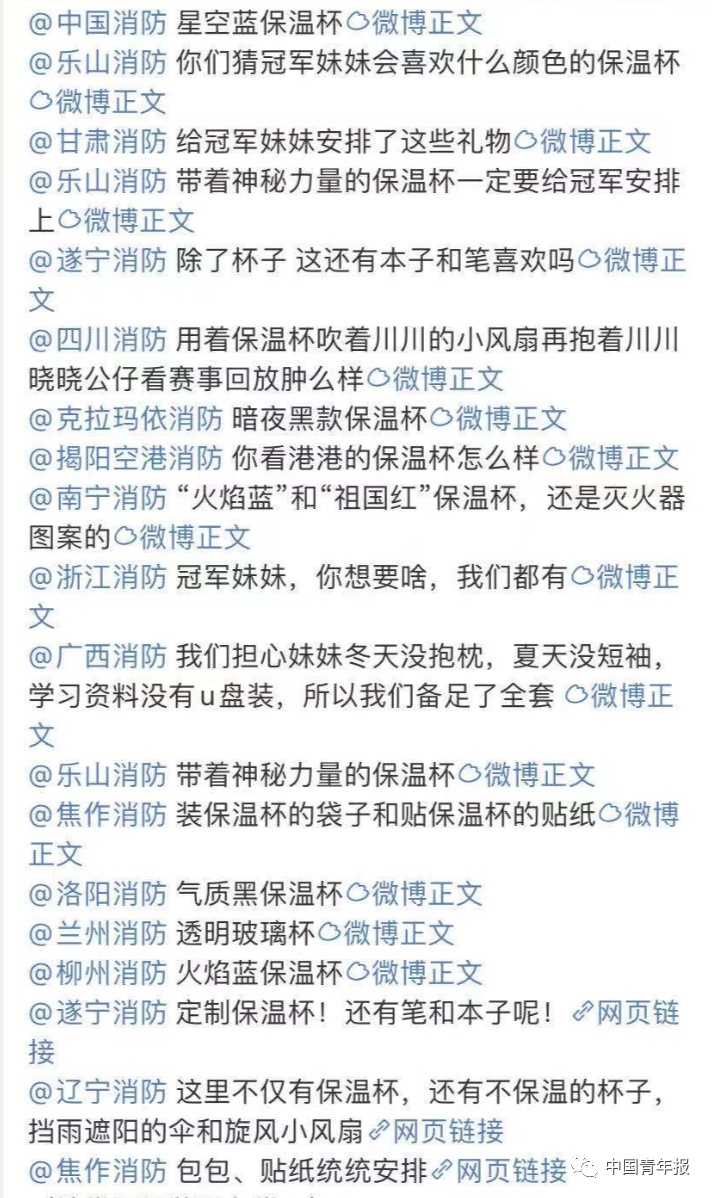Go to the @揭阳空港消防 mention
The height and width of the screenshot is (1198, 712).
point(125,458)
